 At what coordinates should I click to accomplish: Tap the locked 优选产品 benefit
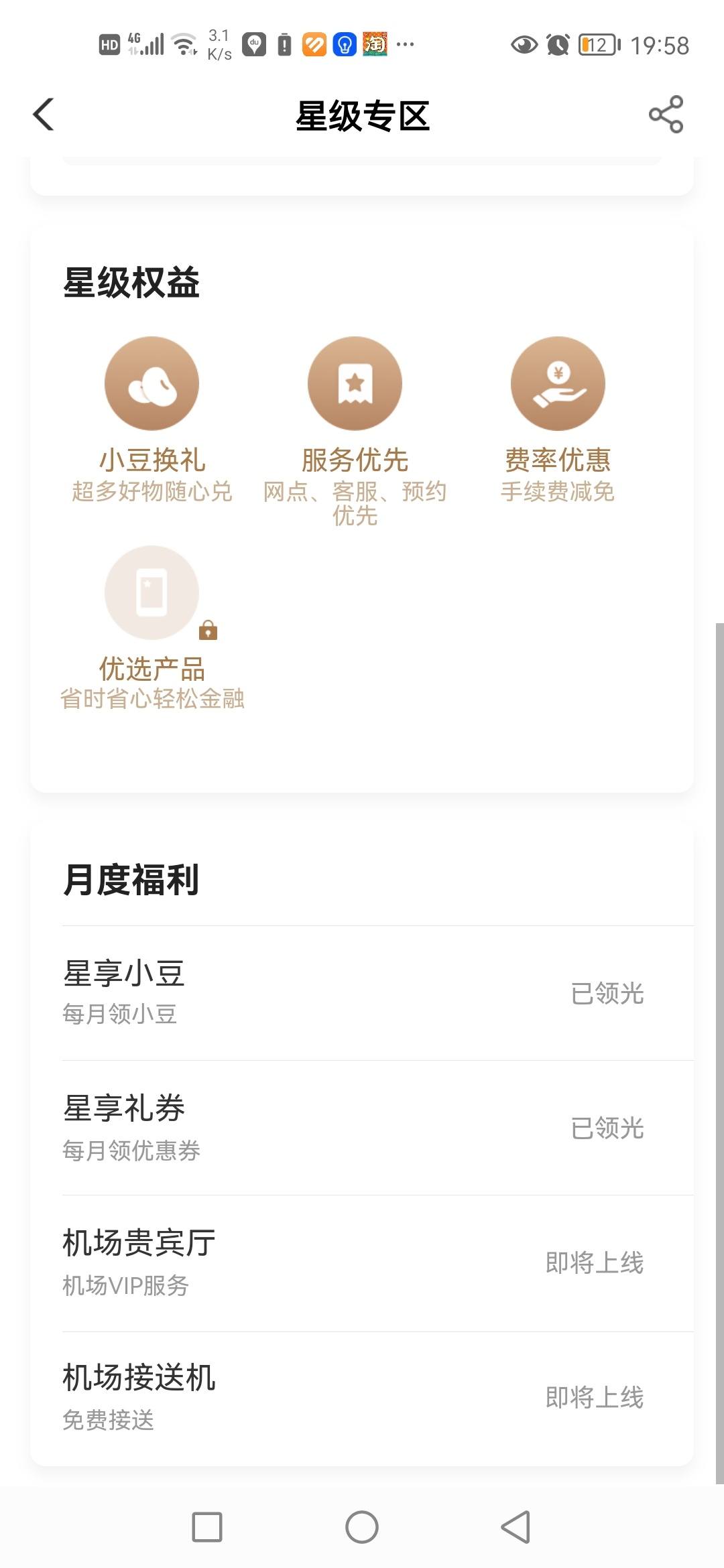(x=152, y=628)
